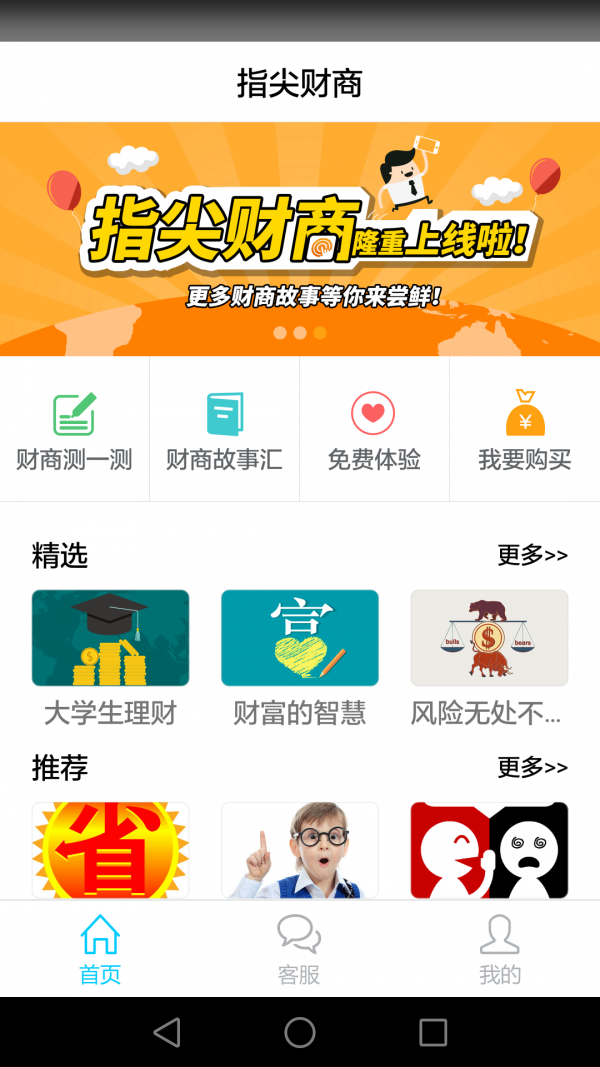Image resolution: width=600 pixels, height=1067 pixels.
Task: Select 免费体验 free trial
Action: [374, 430]
